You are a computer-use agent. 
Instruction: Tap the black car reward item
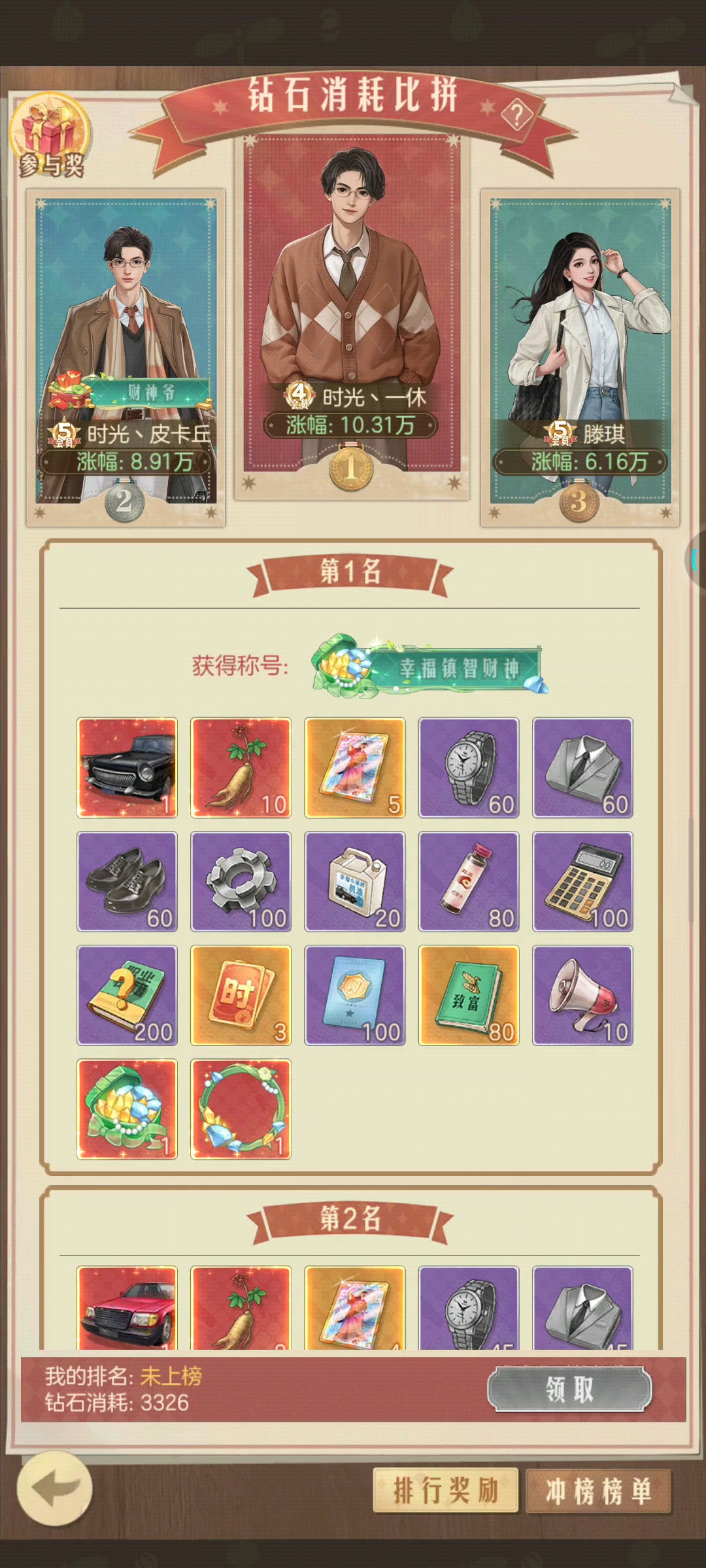pos(127,768)
